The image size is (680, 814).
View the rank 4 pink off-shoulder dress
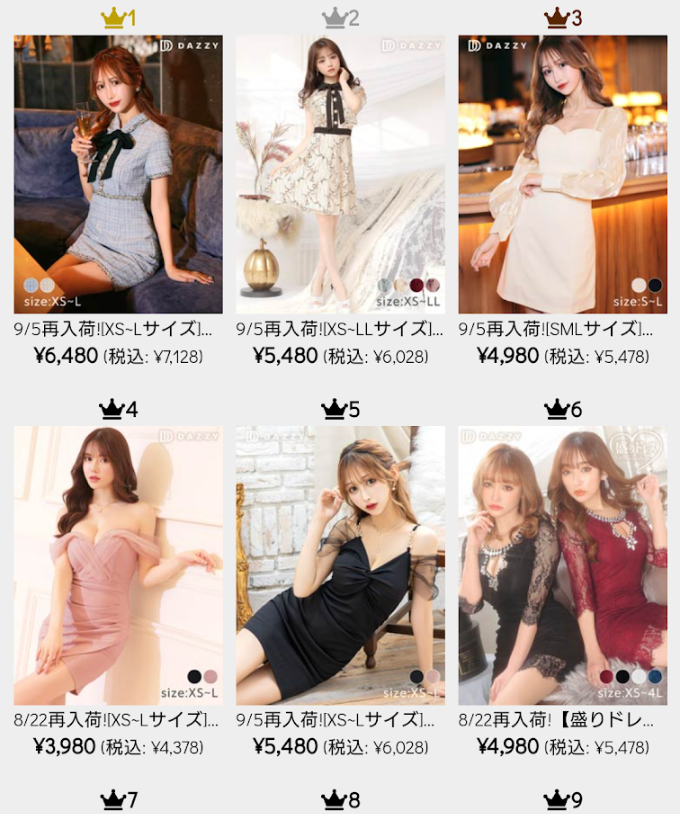pyautogui.click(x=118, y=565)
